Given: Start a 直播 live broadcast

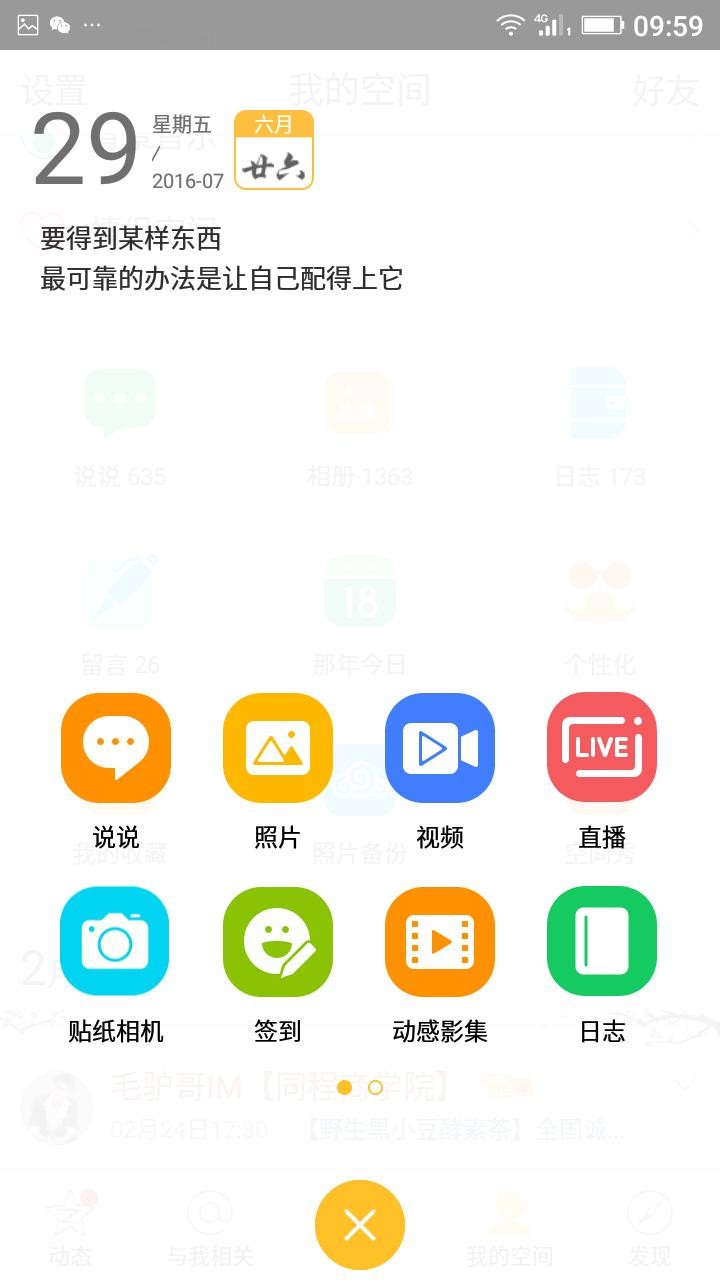Looking at the screenshot, I should 602,748.
